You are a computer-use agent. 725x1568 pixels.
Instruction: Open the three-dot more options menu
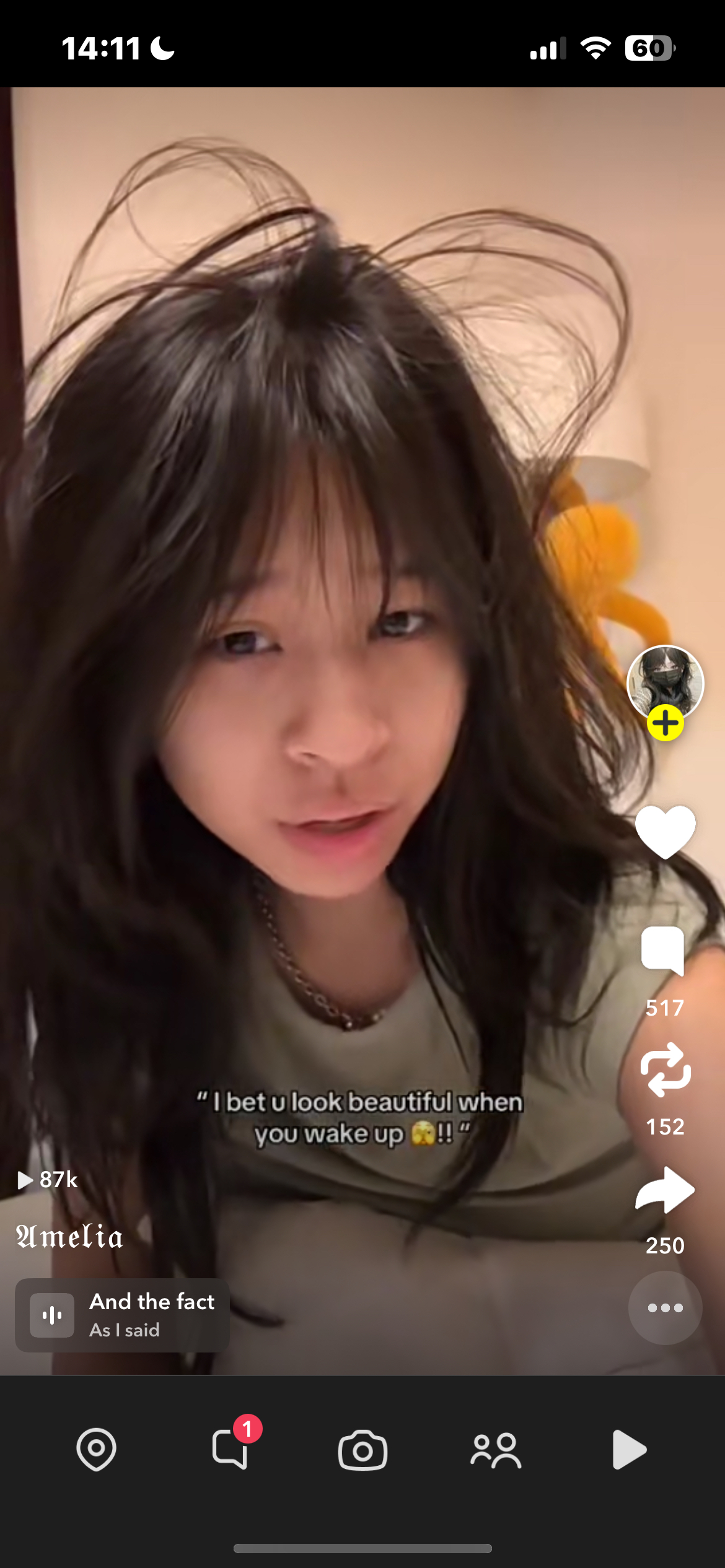tap(665, 1307)
